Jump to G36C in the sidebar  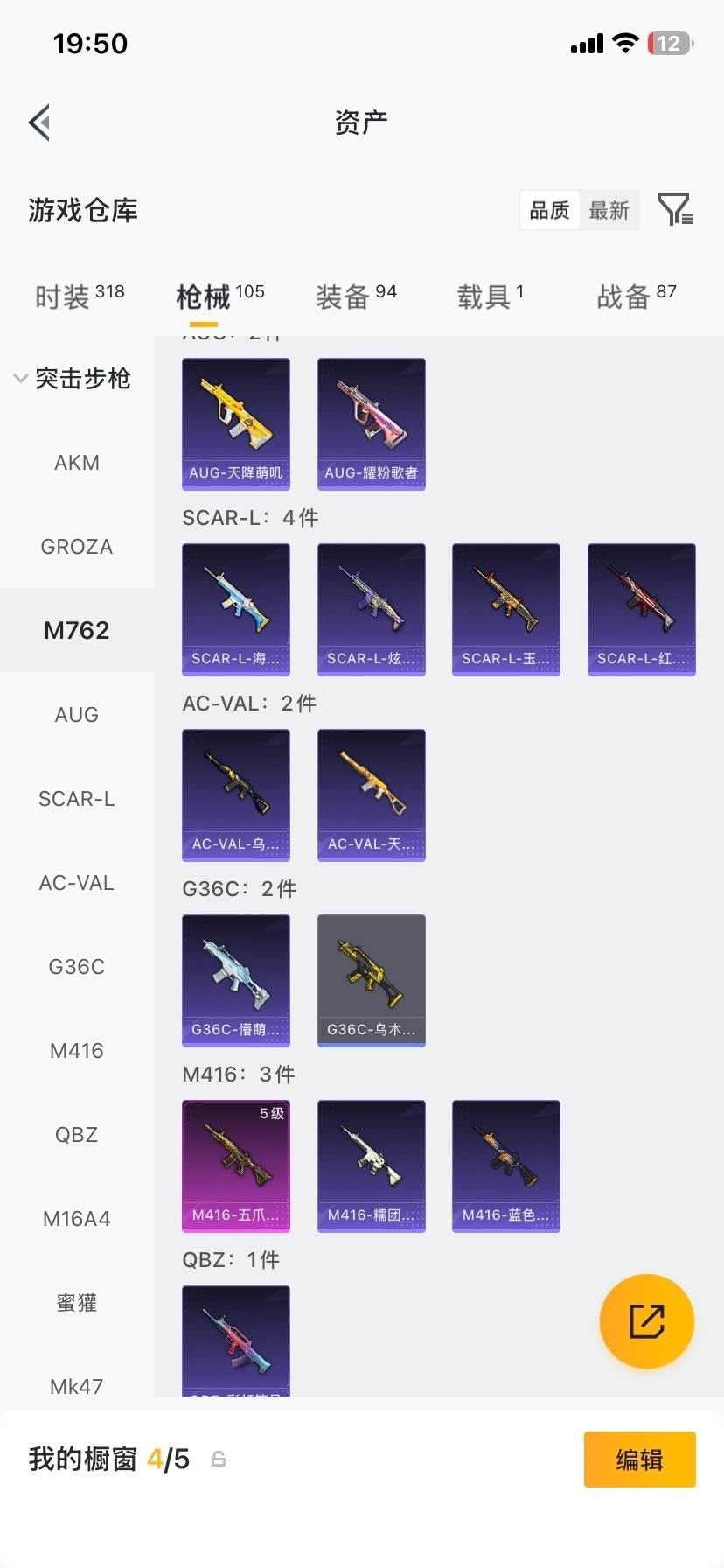pos(77,967)
